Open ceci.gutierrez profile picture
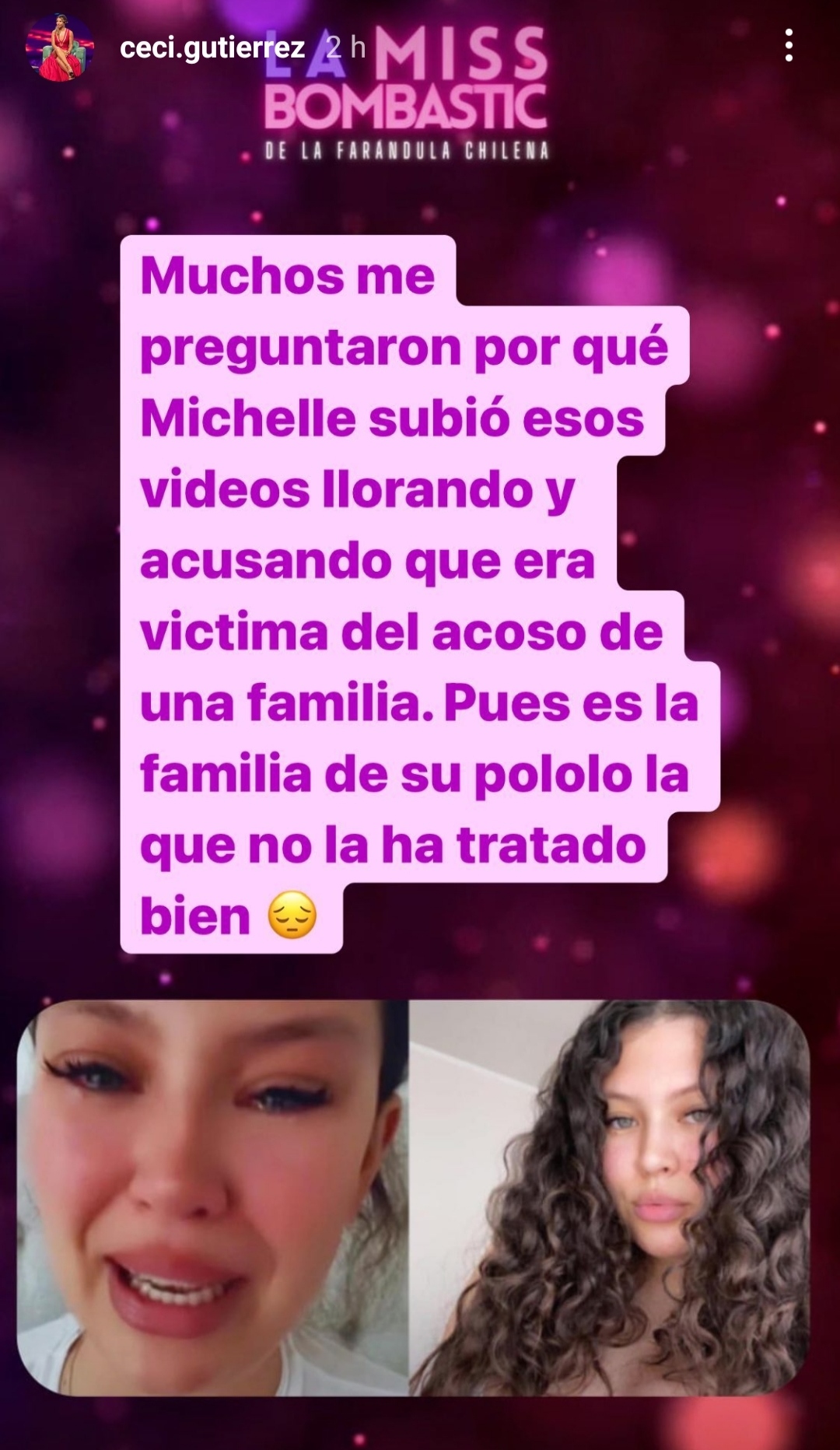 (60, 48)
